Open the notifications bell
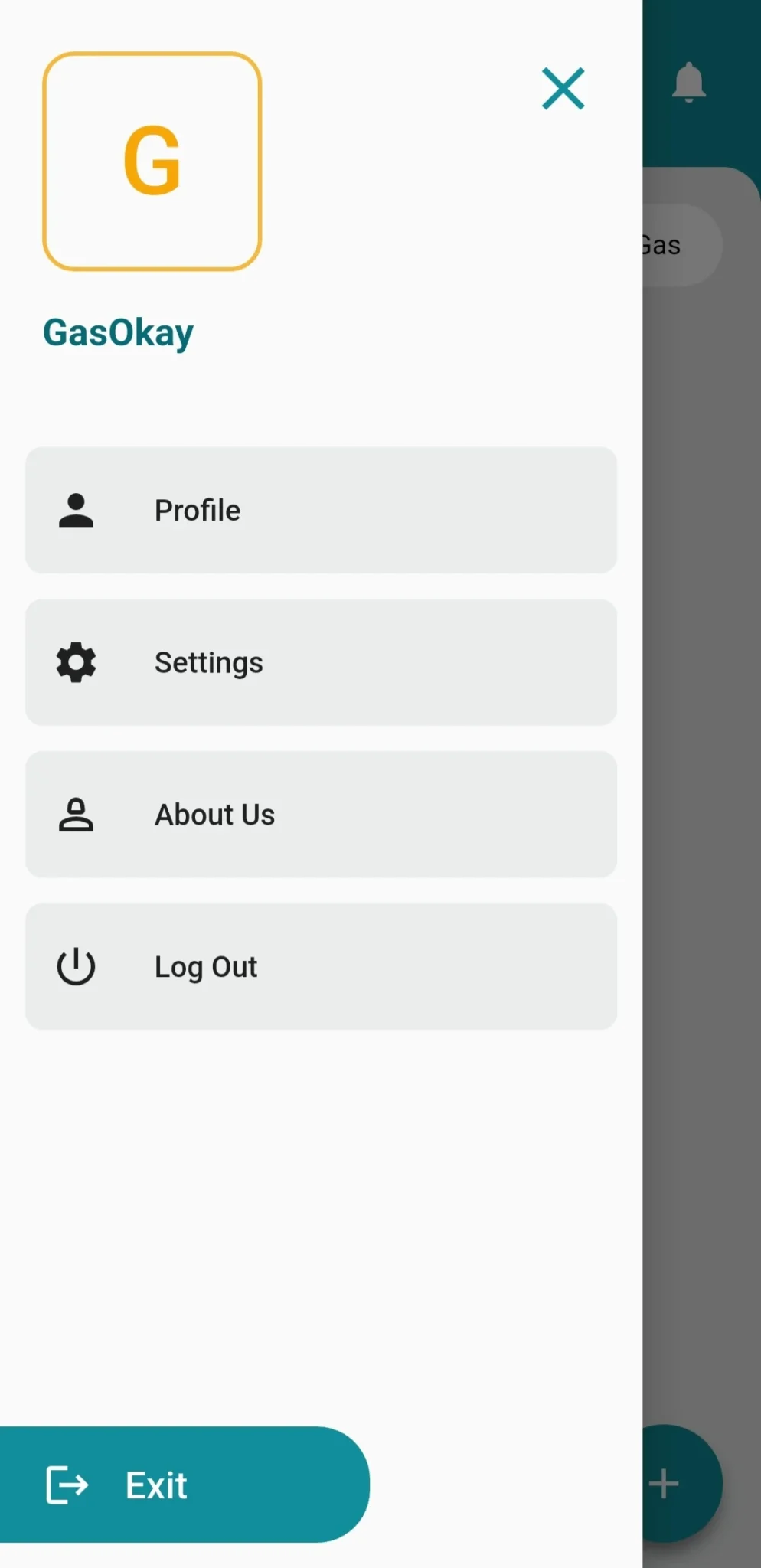The height and width of the screenshot is (1568, 761). [688, 83]
